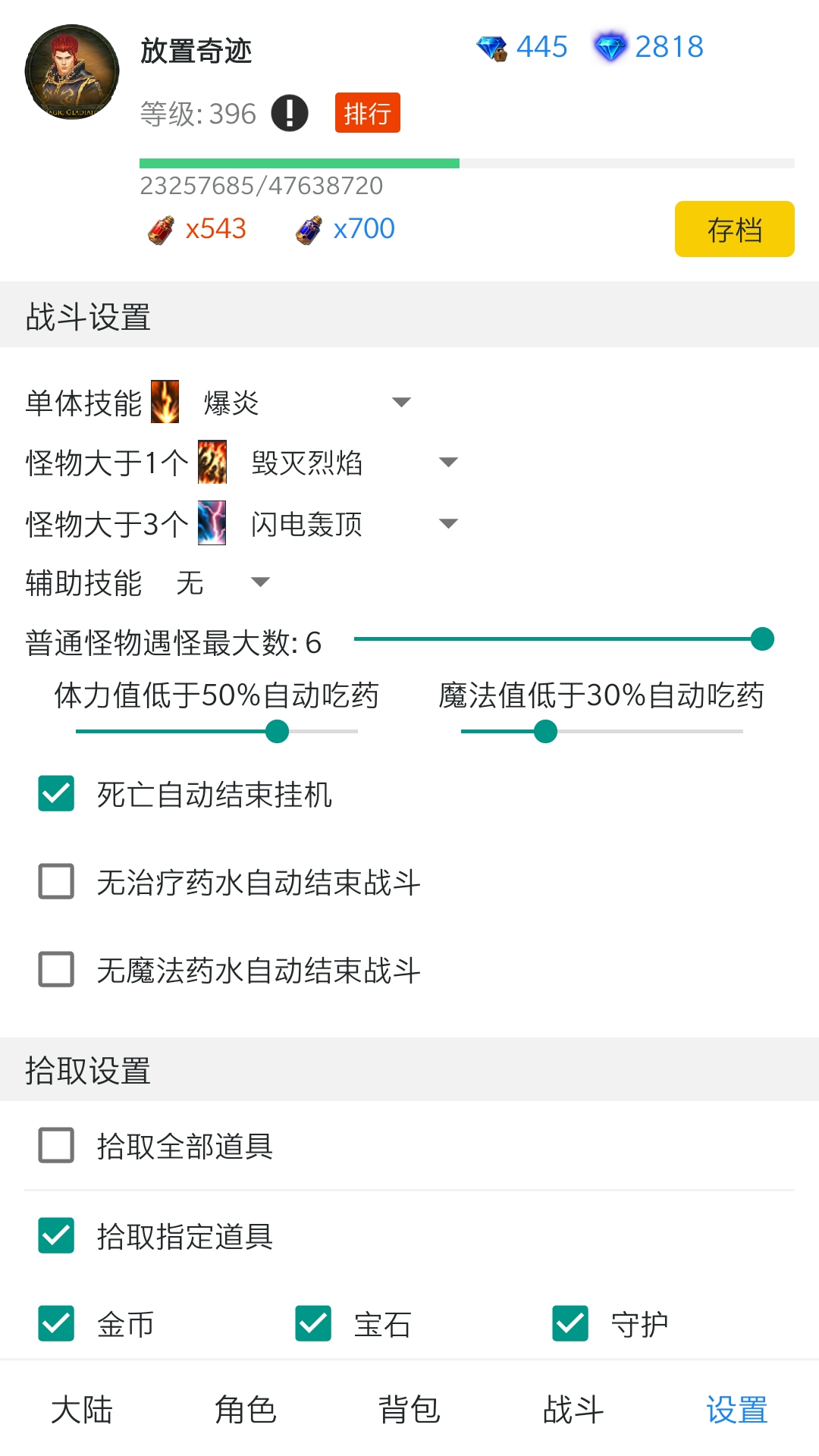The height and width of the screenshot is (1456, 819).
Task: Click the 毁灭烈焰 skill icon
Action: point(211,463)
